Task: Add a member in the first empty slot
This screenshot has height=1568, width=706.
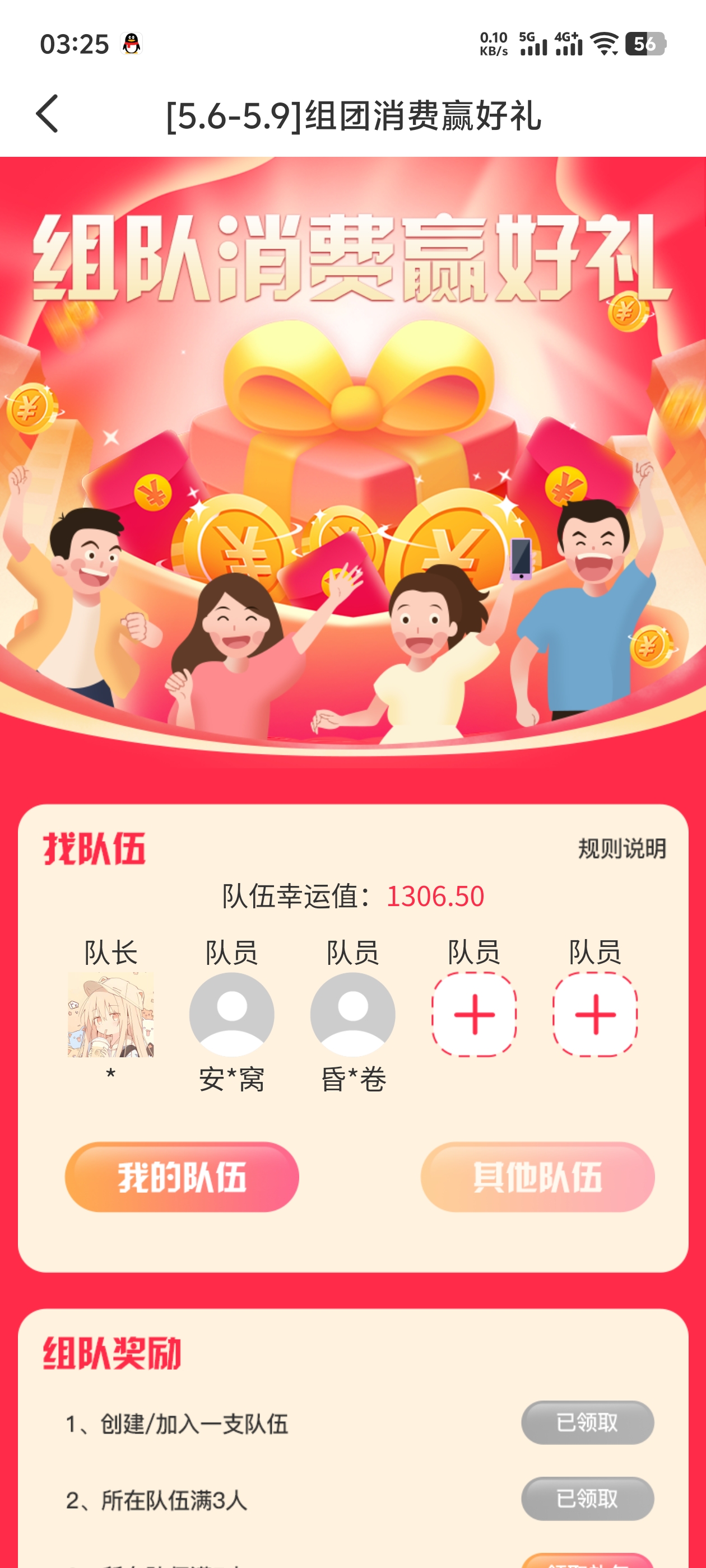Action: tap(474, 1014)
